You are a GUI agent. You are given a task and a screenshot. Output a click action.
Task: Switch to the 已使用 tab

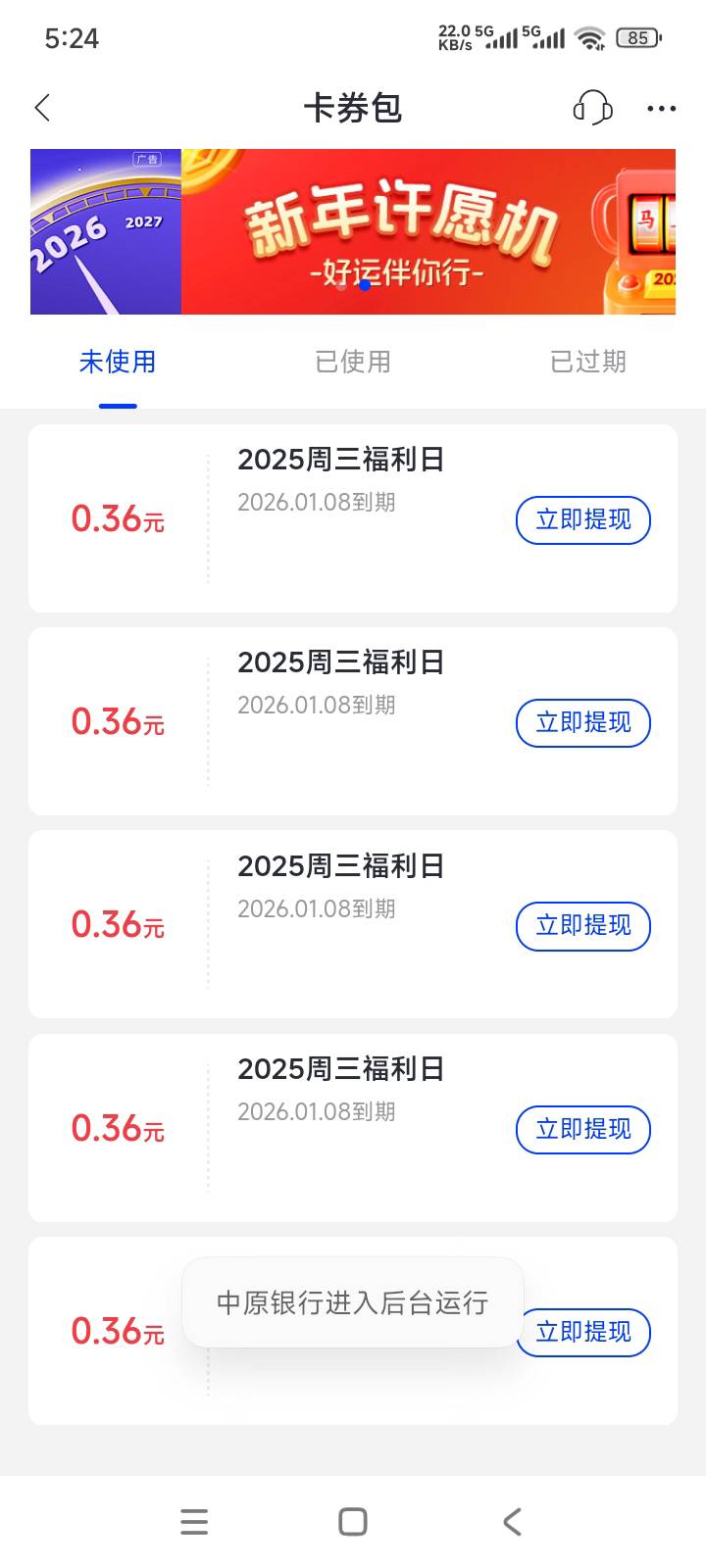[353, 363]
